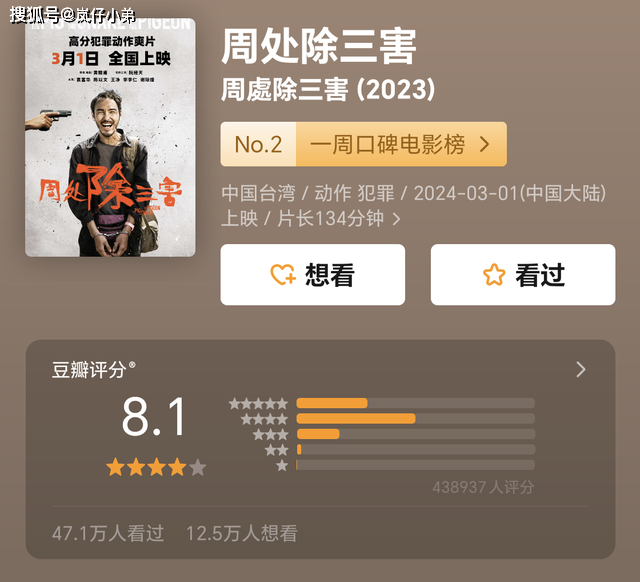
Task: Open the 豆瓣评分 rating details chevron
Action: coord(581,370)
